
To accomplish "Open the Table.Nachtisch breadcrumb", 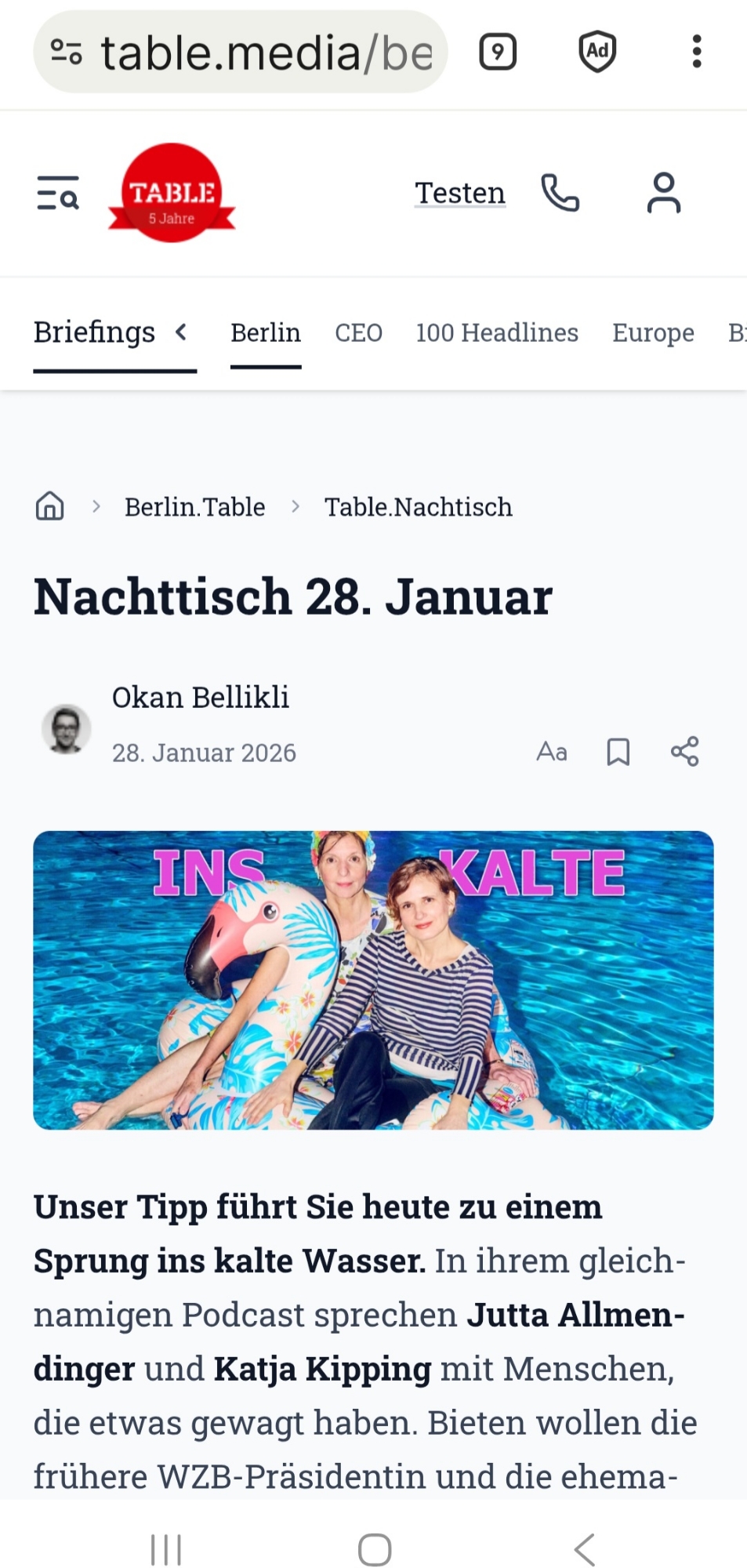I will 419,507.
